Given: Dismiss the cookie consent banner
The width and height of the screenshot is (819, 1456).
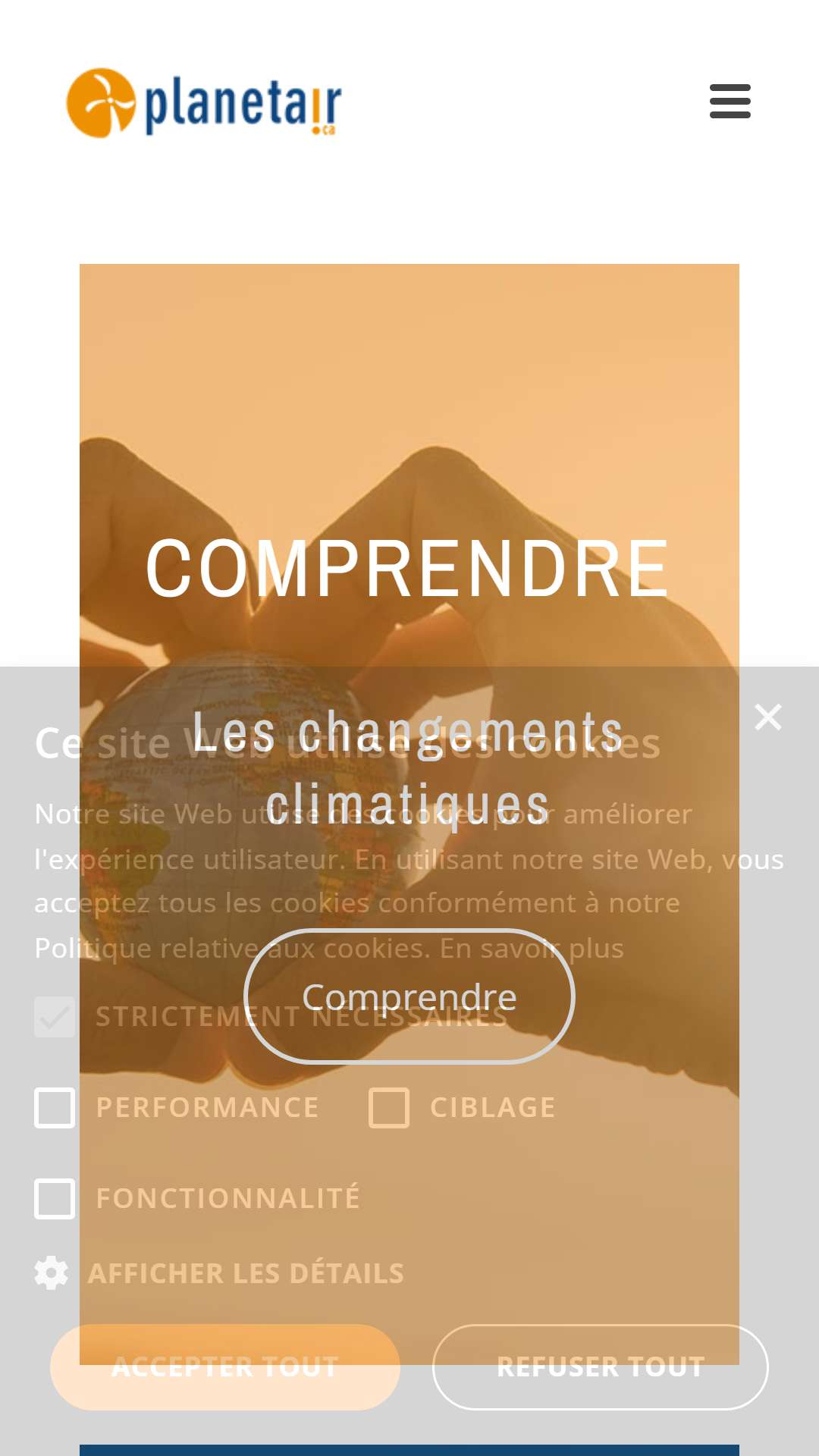Looking at the screenshot, I should coord(768,717).
